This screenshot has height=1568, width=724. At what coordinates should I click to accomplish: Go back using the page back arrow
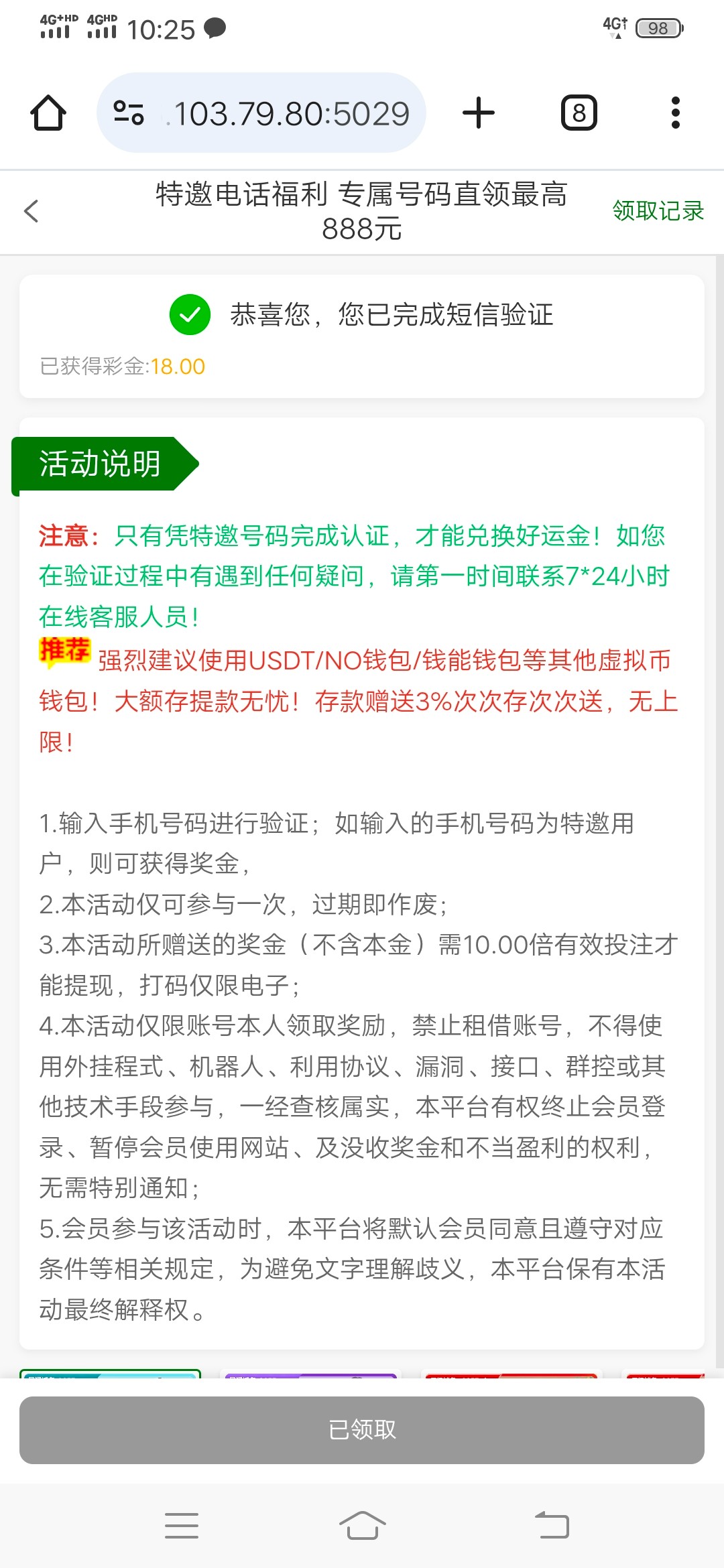(32, 211)
